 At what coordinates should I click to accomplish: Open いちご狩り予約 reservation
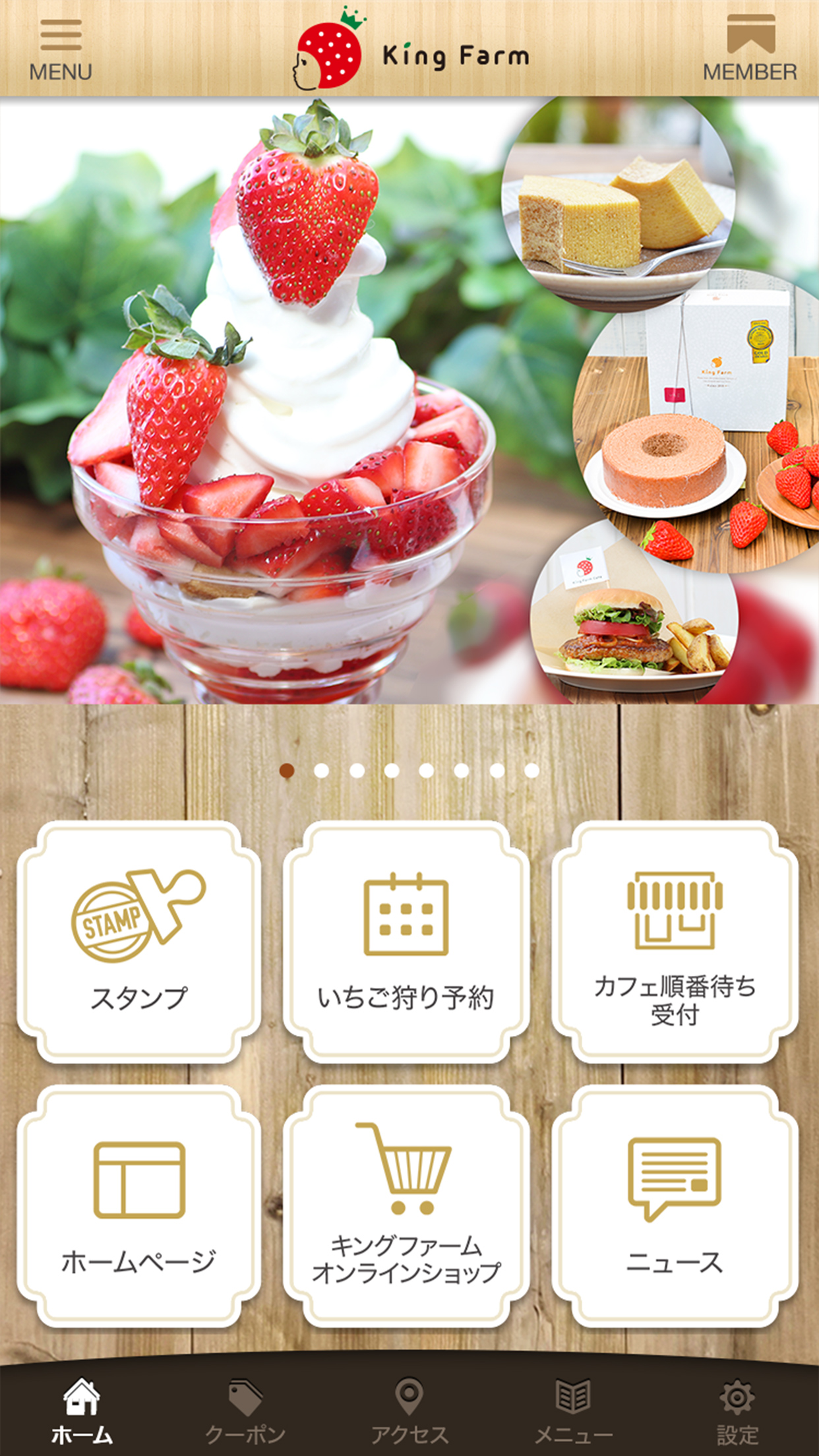click(x=406, y=942)
